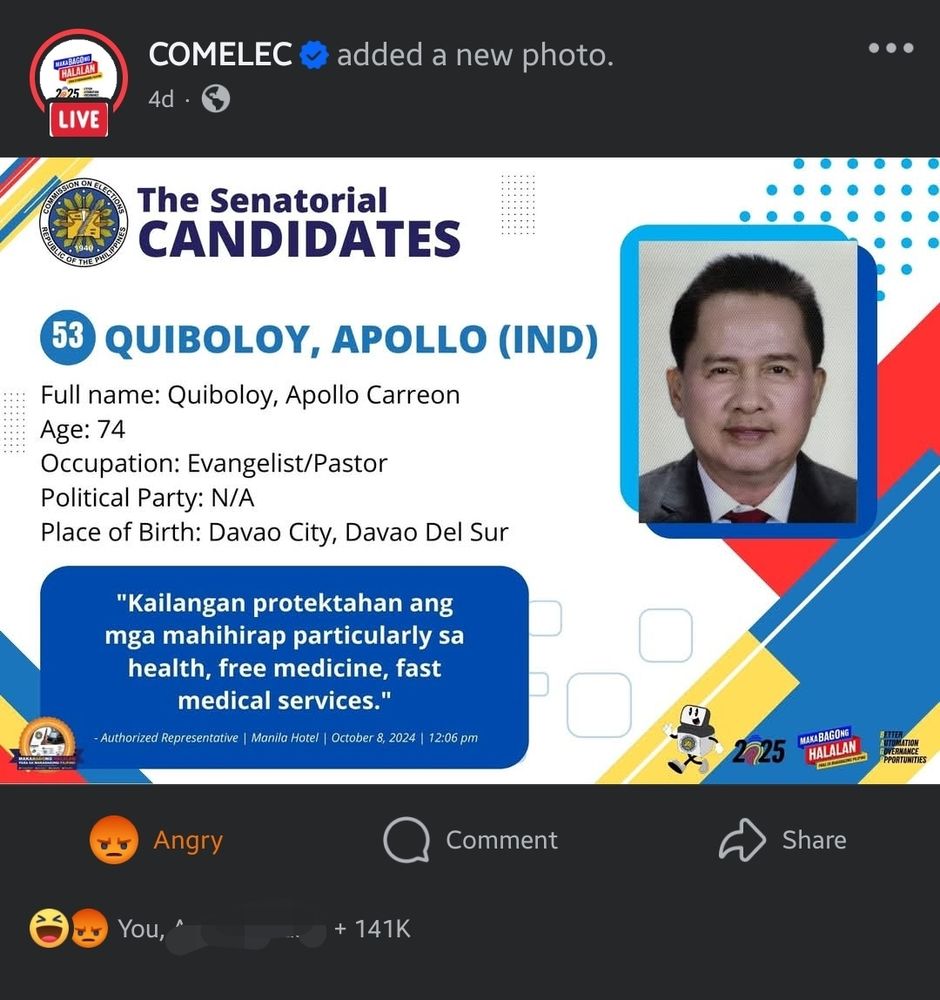The height and width of the screenshot is (1000, 940).
Task: Click the angry emoji in reactions summary
Action: coord(91,928)
